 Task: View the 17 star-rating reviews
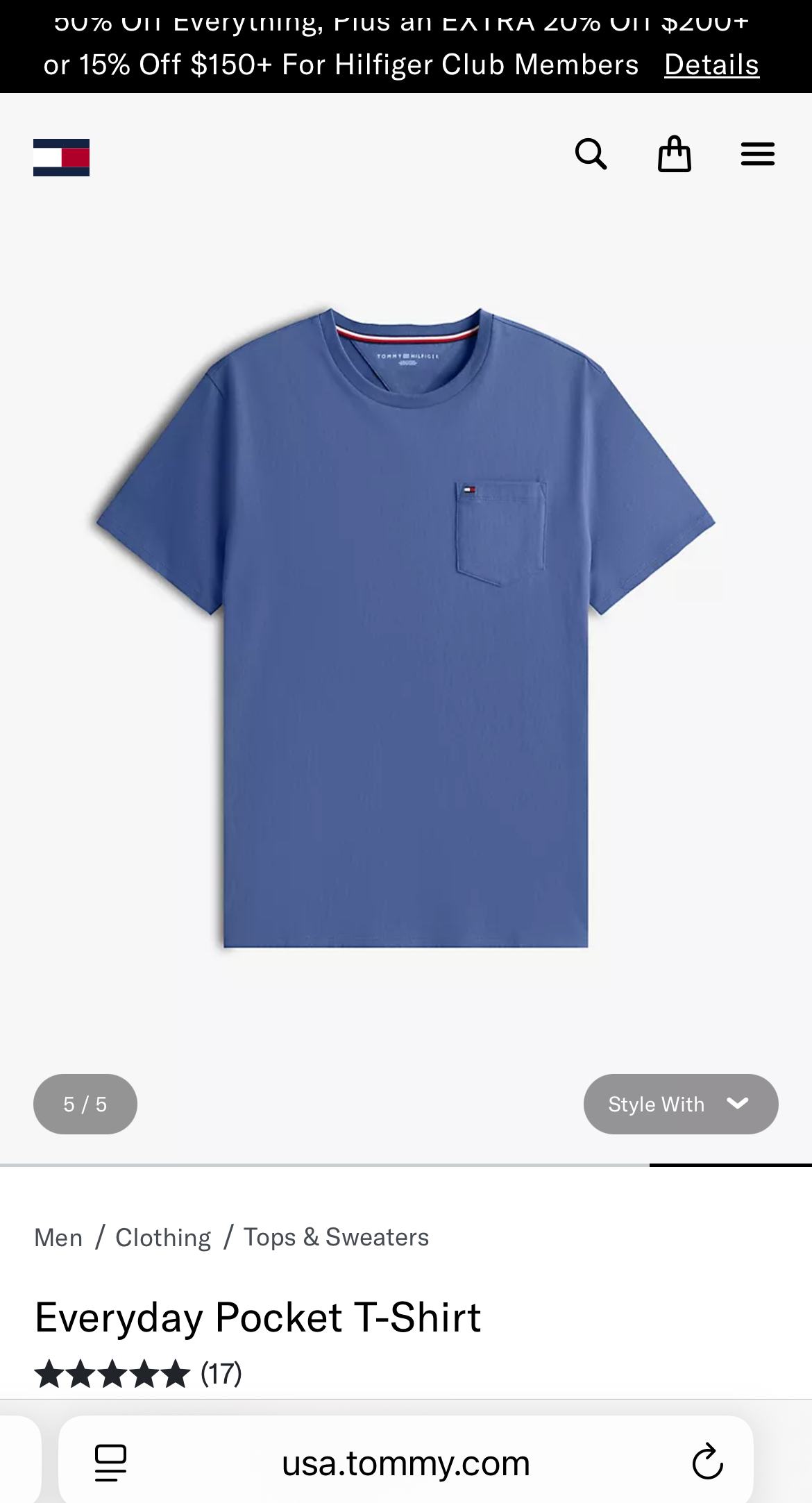point(139,1374)
